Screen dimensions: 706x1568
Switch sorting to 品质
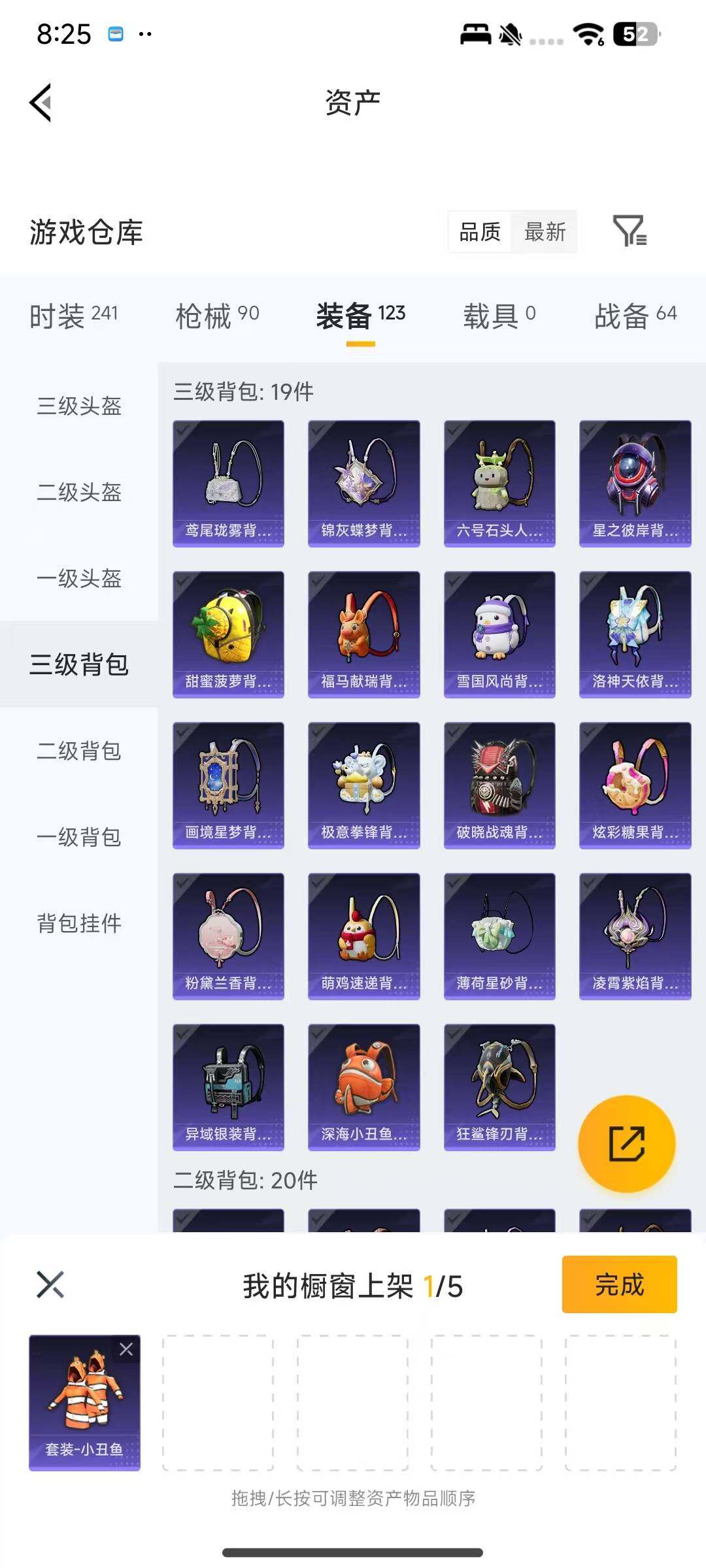click(480, 232)
